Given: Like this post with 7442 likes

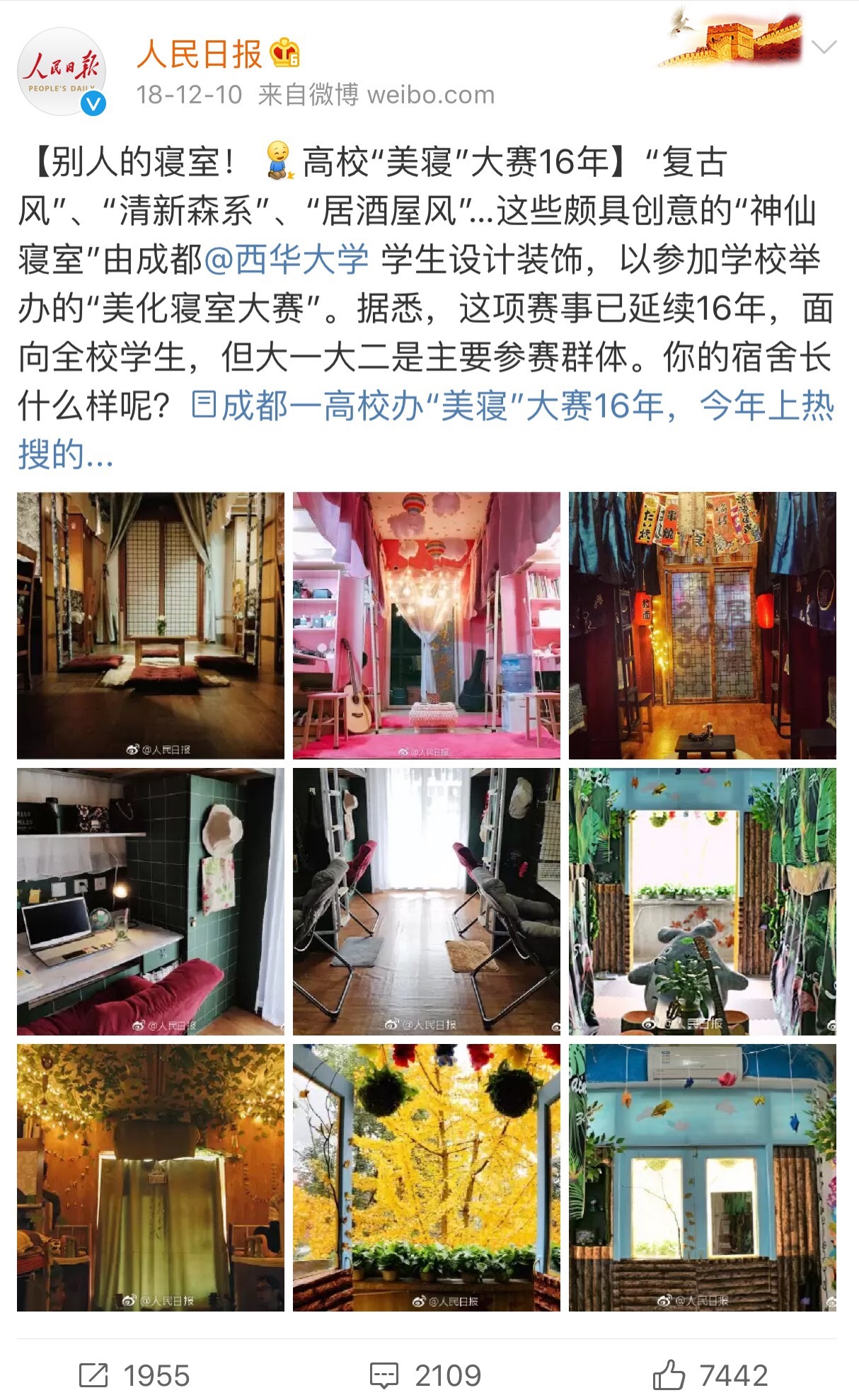Looking at the screenshot, I should click(710, 1375).
